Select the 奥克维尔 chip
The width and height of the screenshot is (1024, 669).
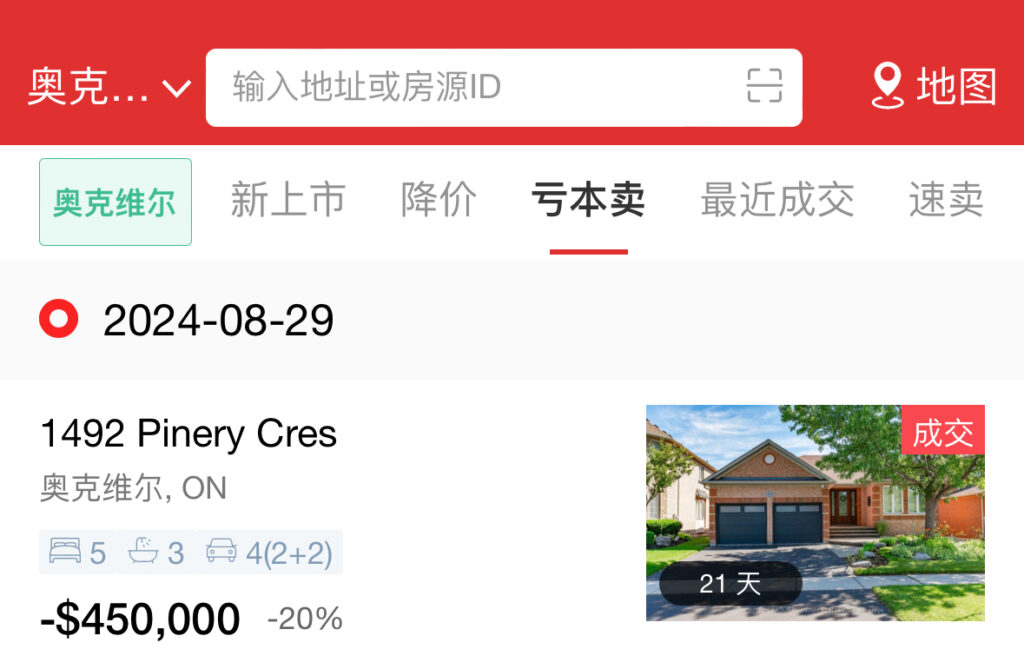pos(115,202)
